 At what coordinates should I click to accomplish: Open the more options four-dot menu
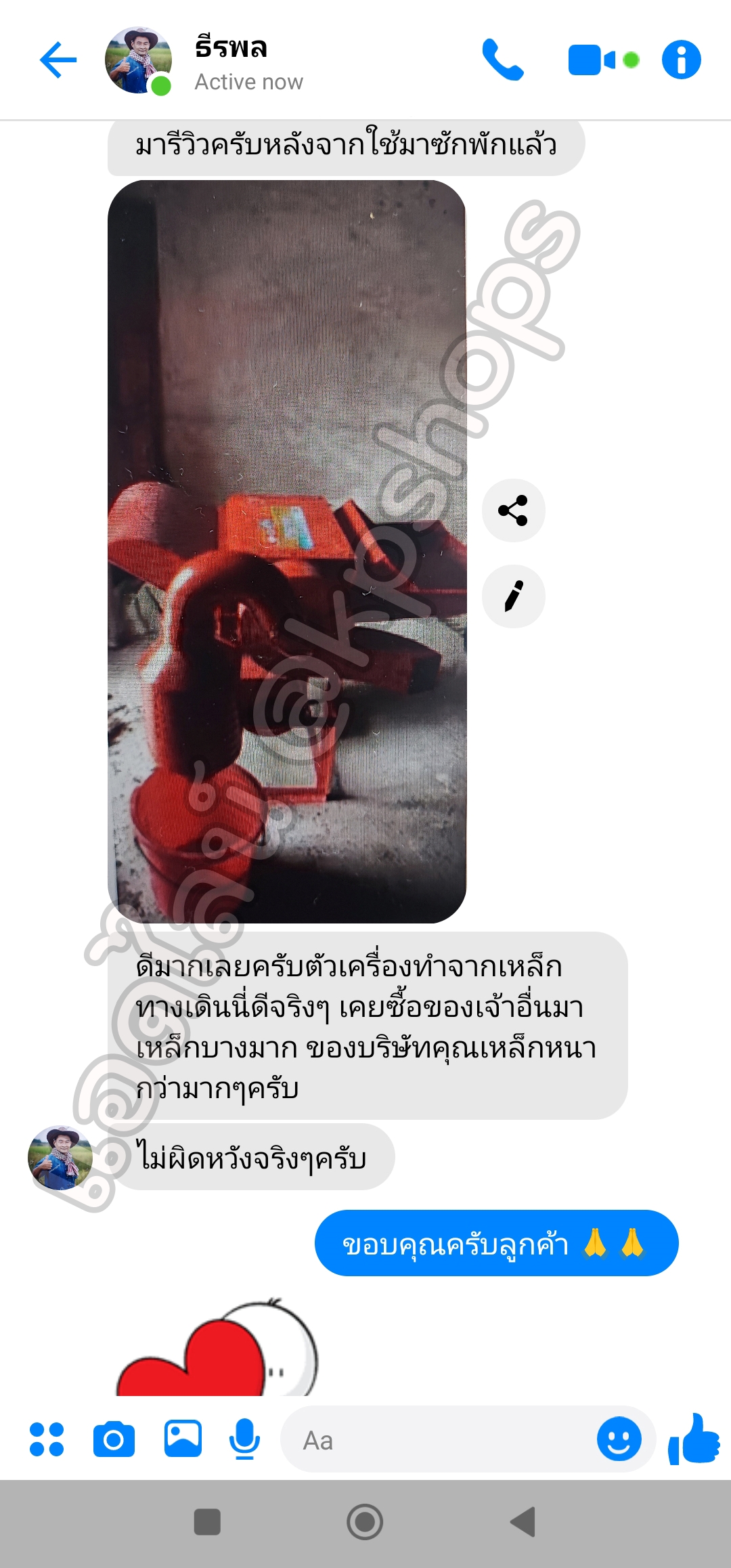click(47, 1439)
